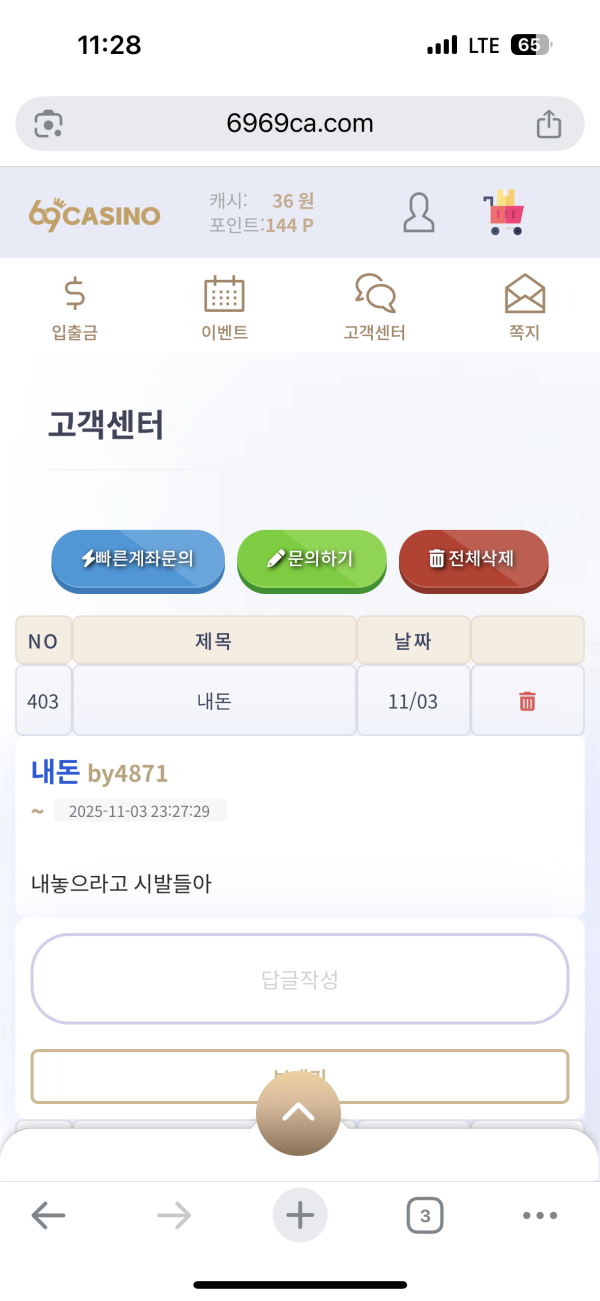Tap the scroll-to-top arrow button
This screenshot has height=1301, width=600.
pyautogui.click(x=298, y=1112)
